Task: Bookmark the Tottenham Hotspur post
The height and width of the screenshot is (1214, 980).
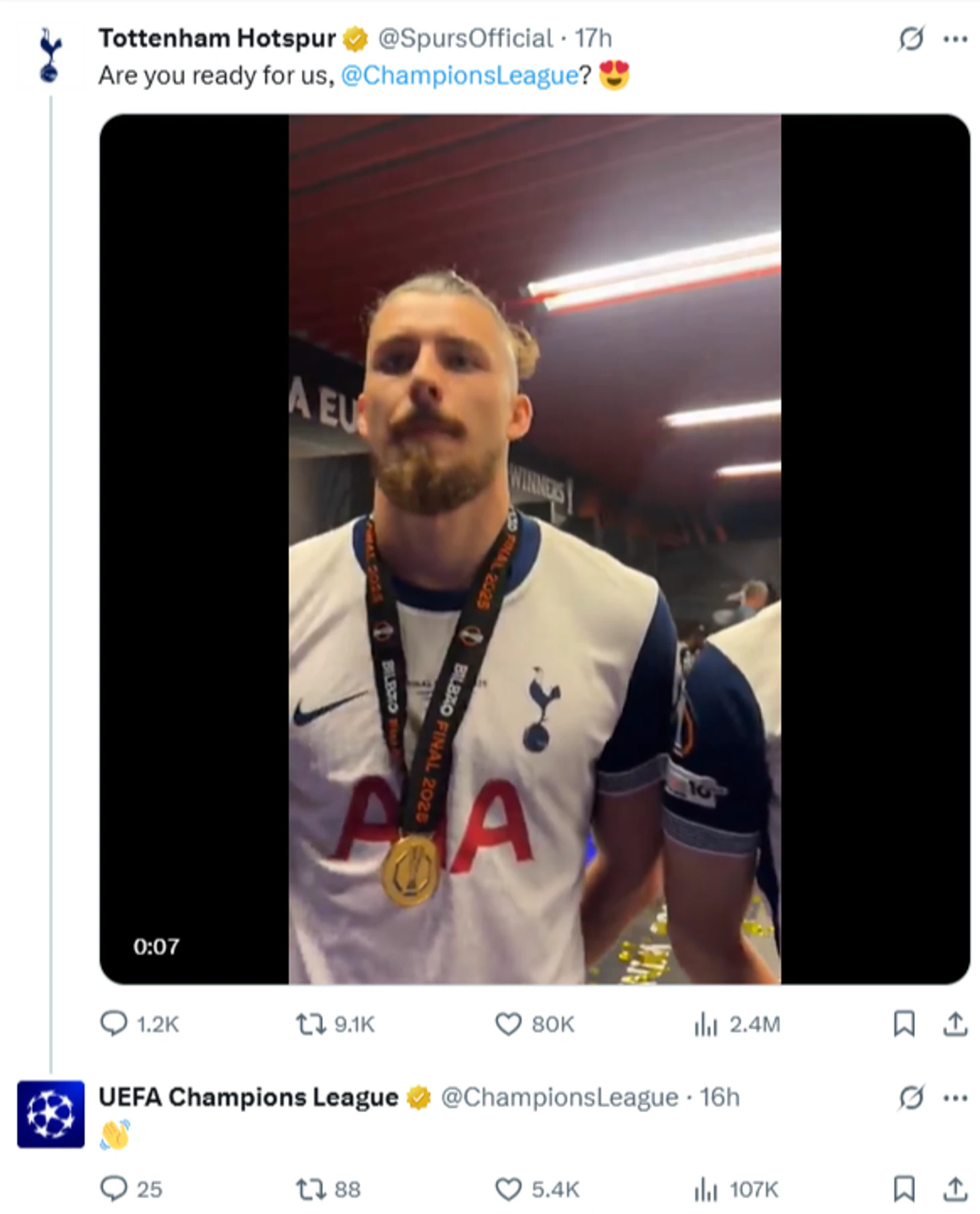Action: pyautogui.click(x=904, y=1024)
